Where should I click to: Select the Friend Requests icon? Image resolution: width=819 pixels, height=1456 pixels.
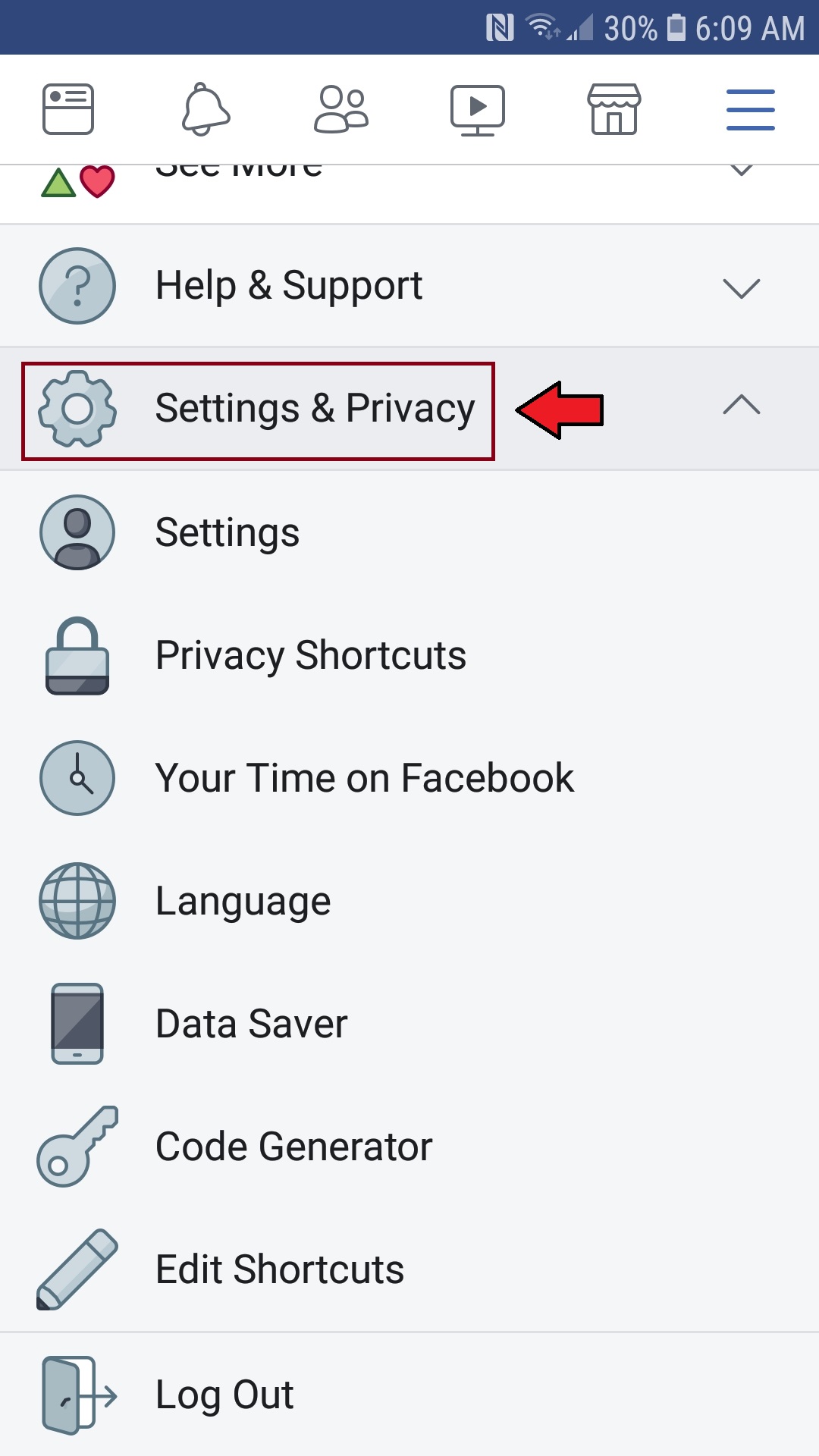pyautogui.click(x=340, y=108)
